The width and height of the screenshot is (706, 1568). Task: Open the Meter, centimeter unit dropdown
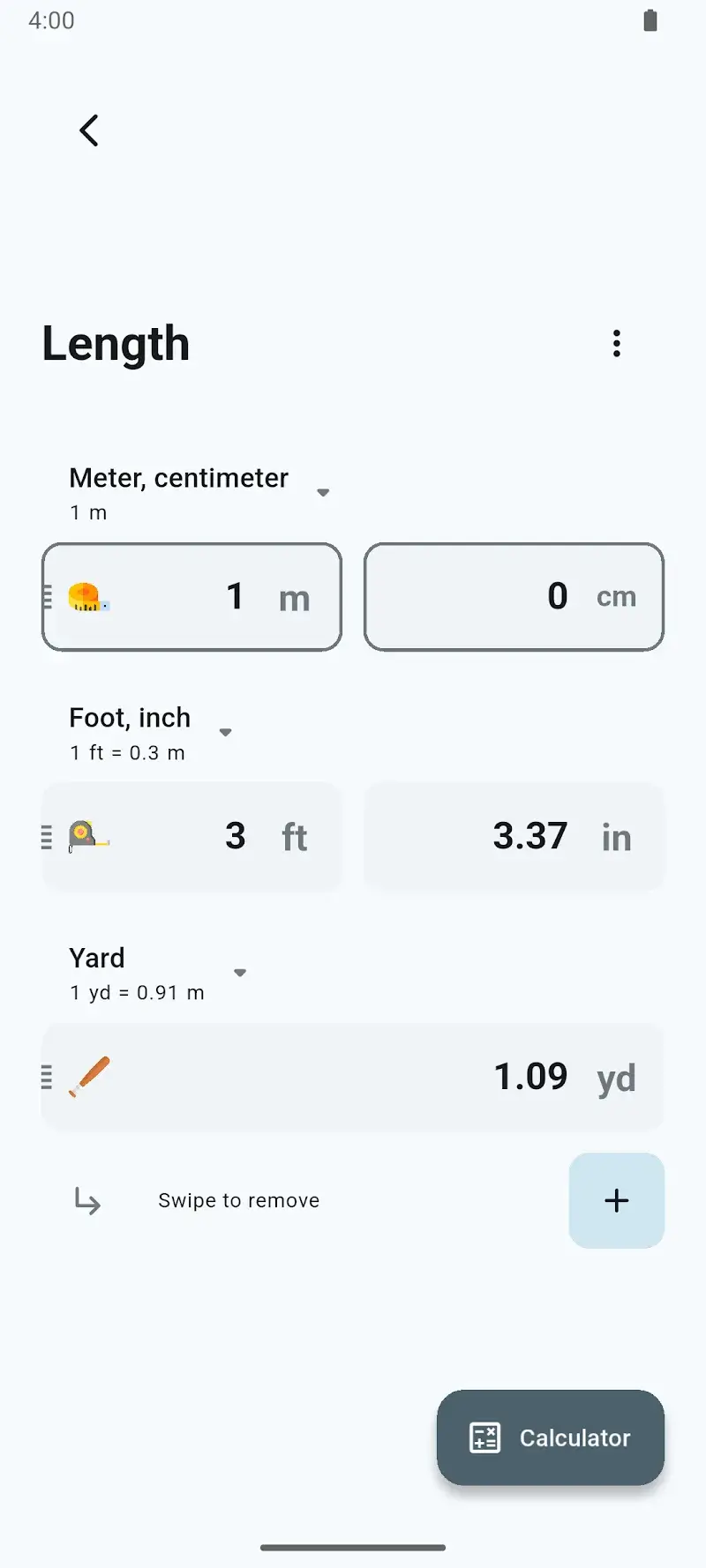pyautogui.click(x=323, y=492)
